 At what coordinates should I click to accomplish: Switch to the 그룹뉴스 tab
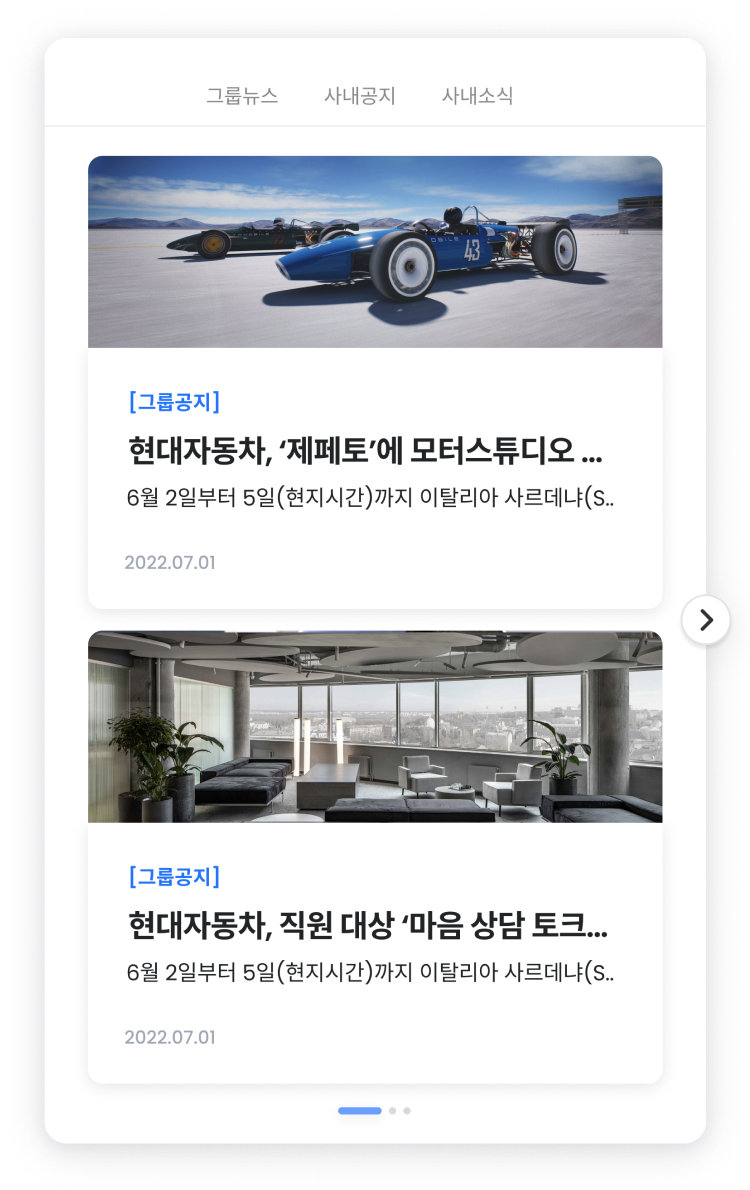(x=242, y=96)
